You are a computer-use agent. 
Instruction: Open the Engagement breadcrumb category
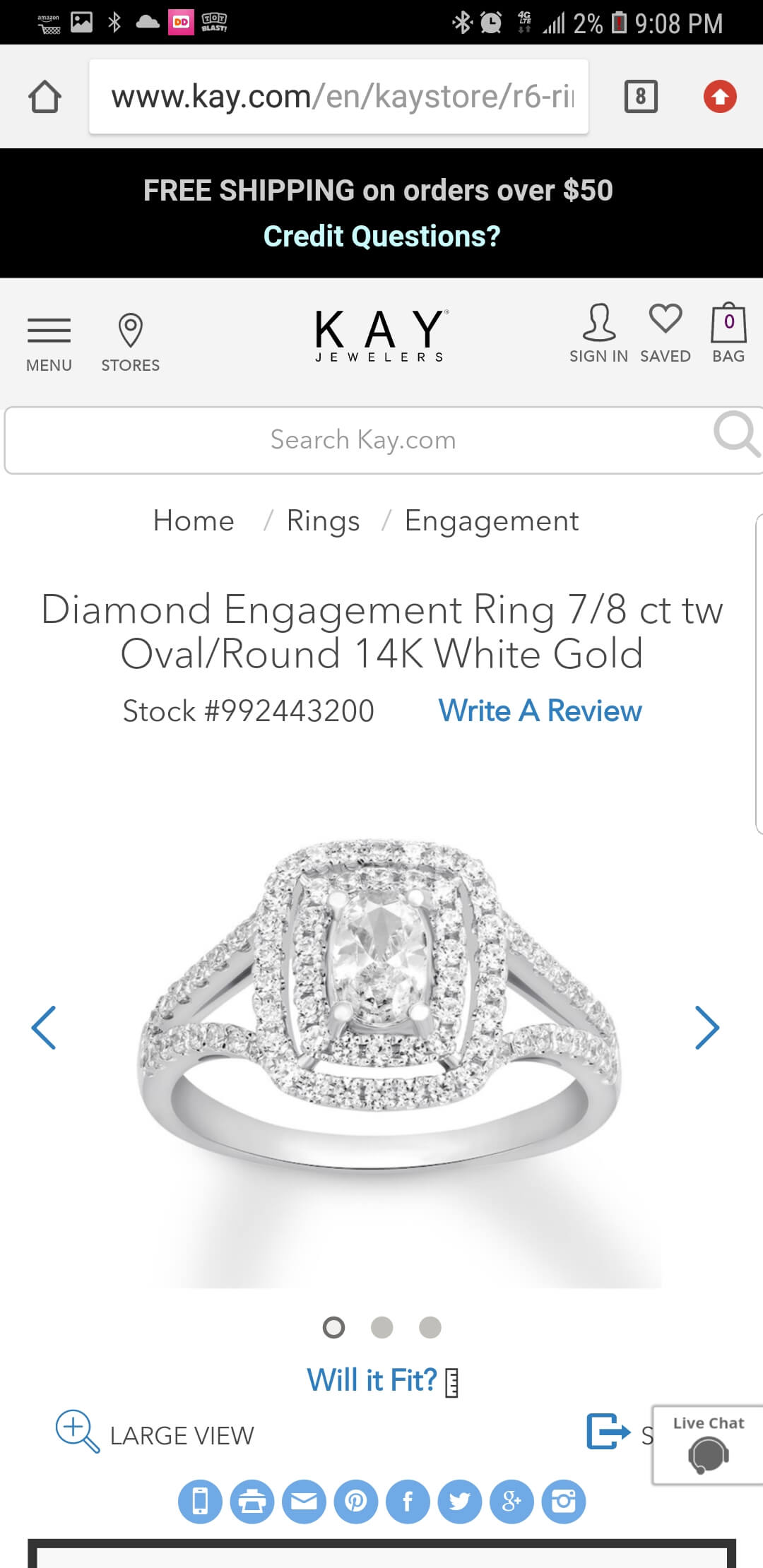pyautogui.click(x=492, y=521)
